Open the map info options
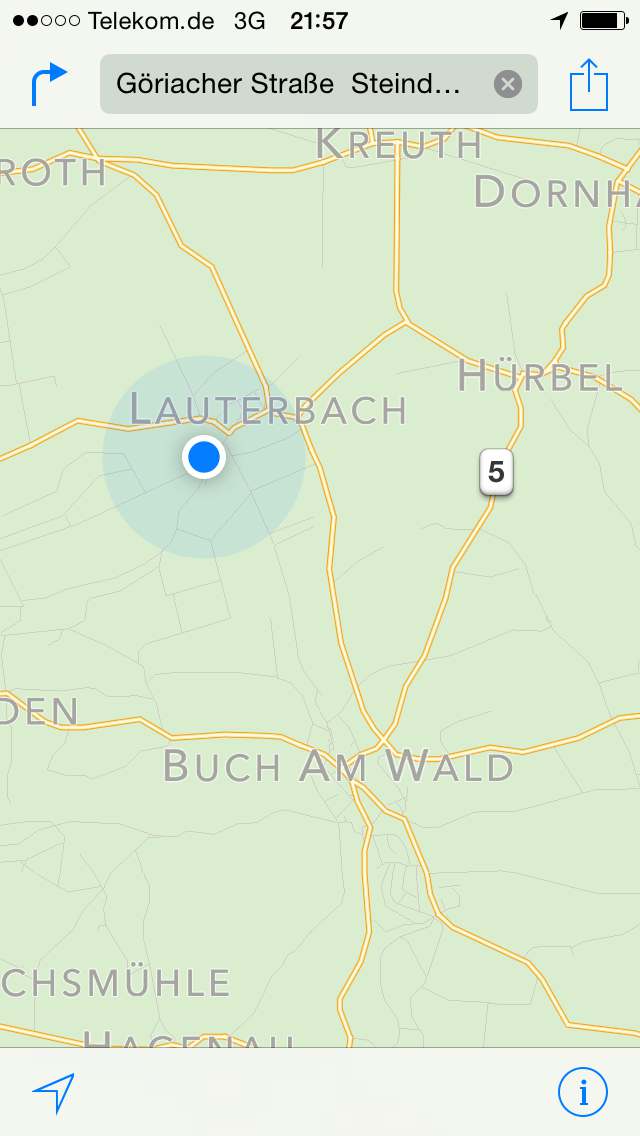 [582, 1092]
